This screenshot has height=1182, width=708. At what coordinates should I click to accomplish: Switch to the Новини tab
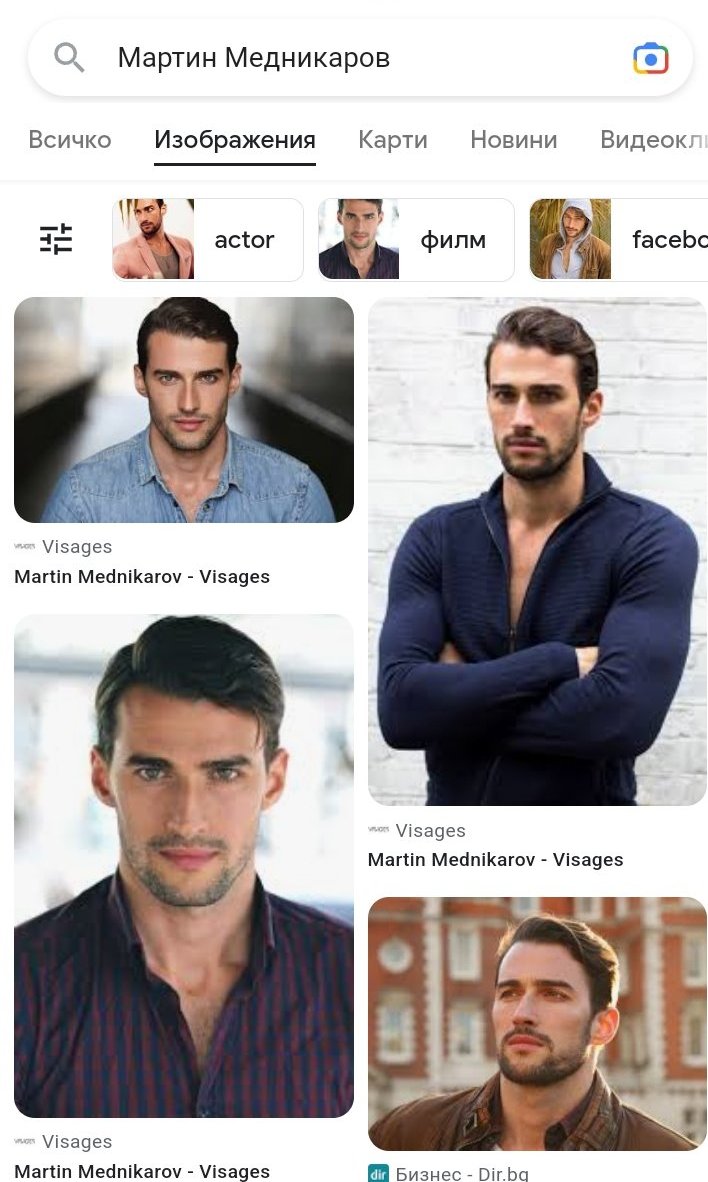click(x=514, y=140)
